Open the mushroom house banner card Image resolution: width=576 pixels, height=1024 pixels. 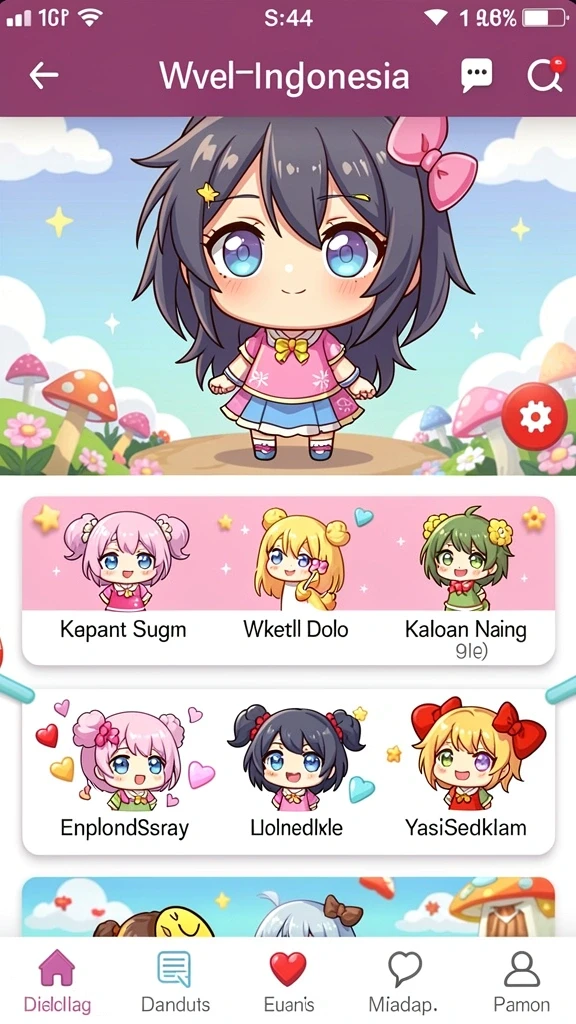click(x=288, y=906)
